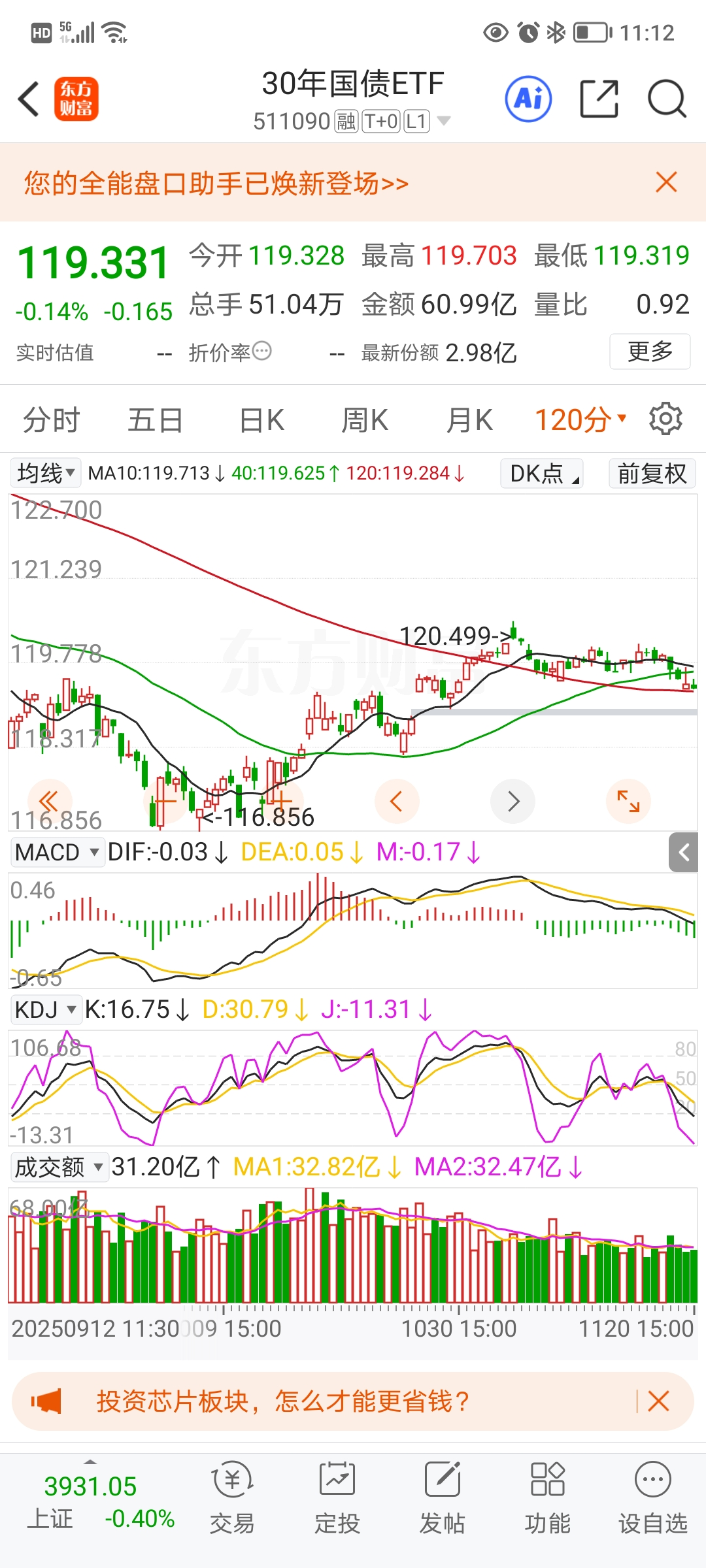Show more quote details via 更多
This screenshot has height=1568, width=706.
(650, 351)
